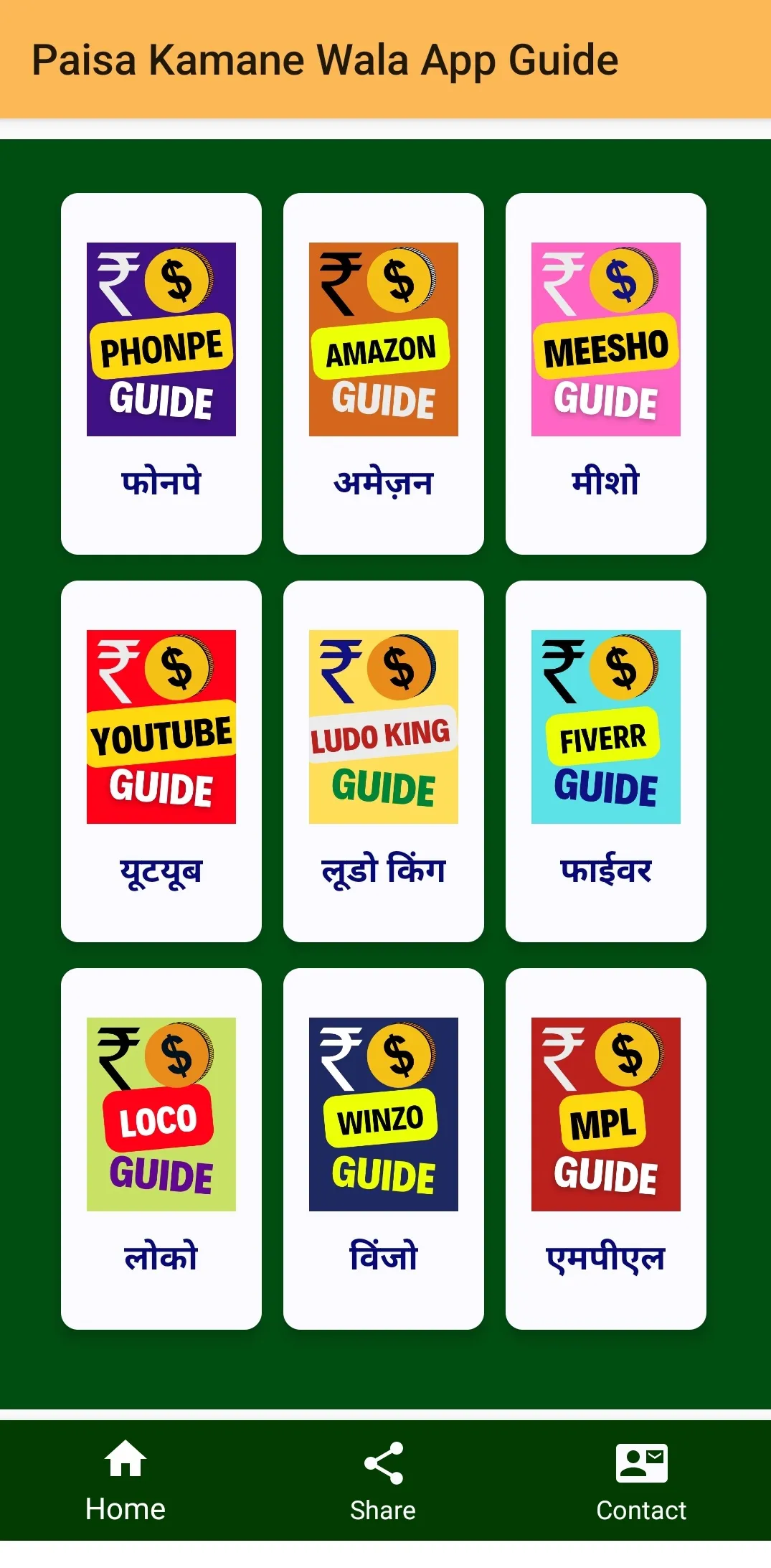Go to the Home tab

pos(126,1480)
